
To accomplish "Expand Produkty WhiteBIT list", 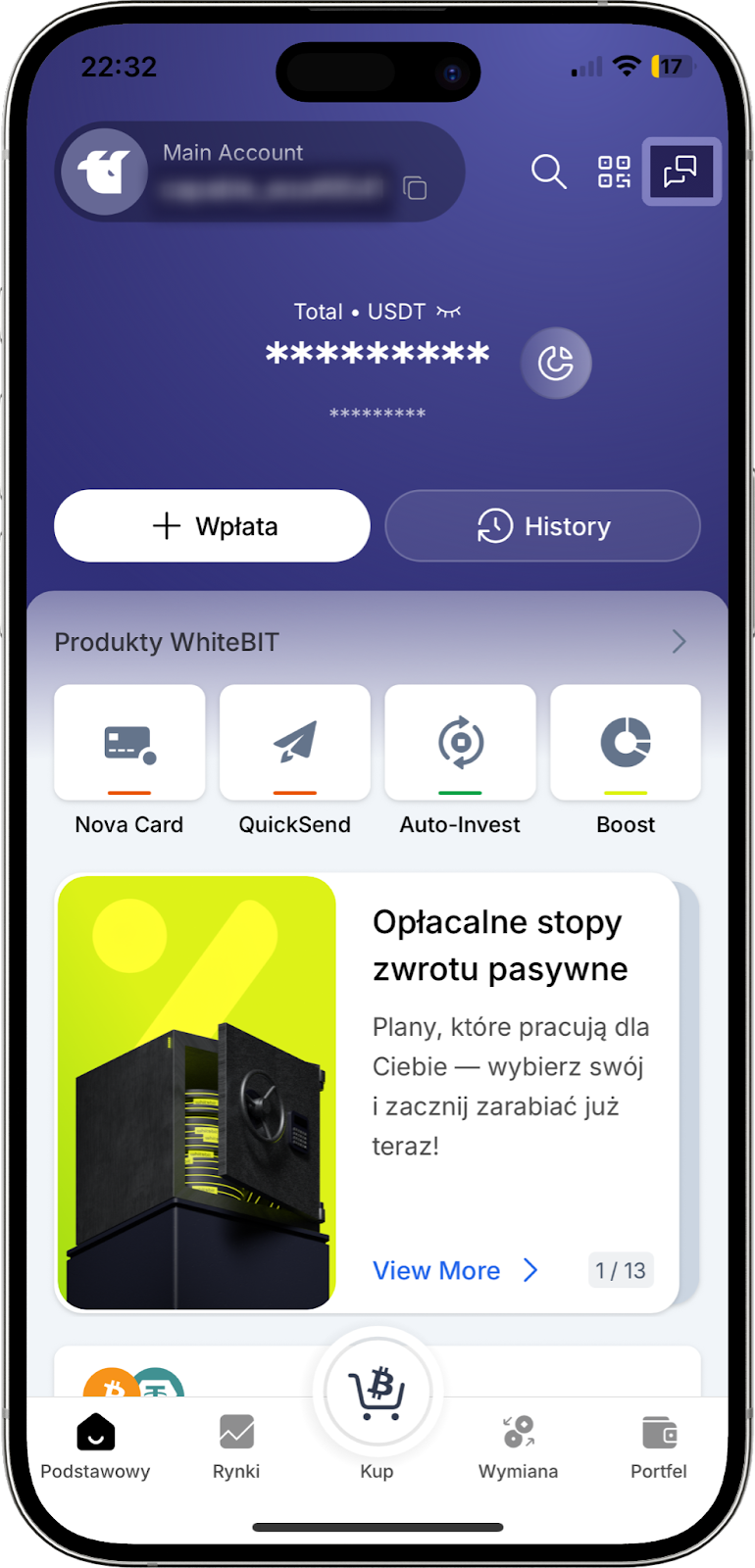I will [679, 642].
